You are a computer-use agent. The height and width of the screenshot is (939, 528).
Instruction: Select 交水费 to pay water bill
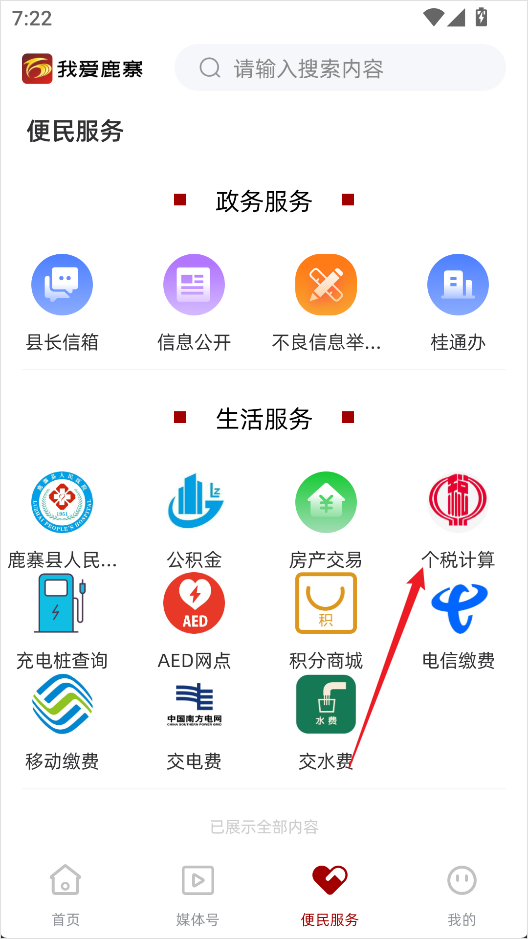326,722
